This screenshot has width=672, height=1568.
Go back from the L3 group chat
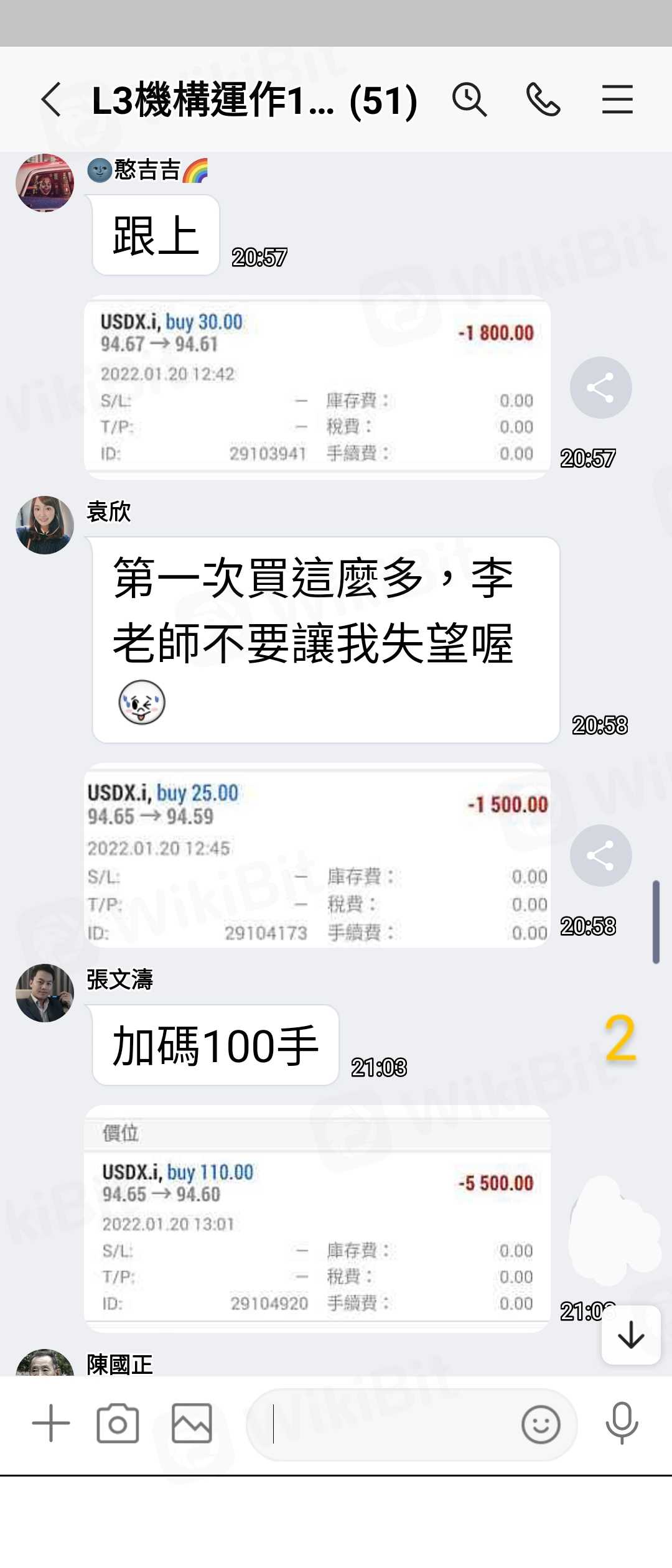tap(51, 100)
